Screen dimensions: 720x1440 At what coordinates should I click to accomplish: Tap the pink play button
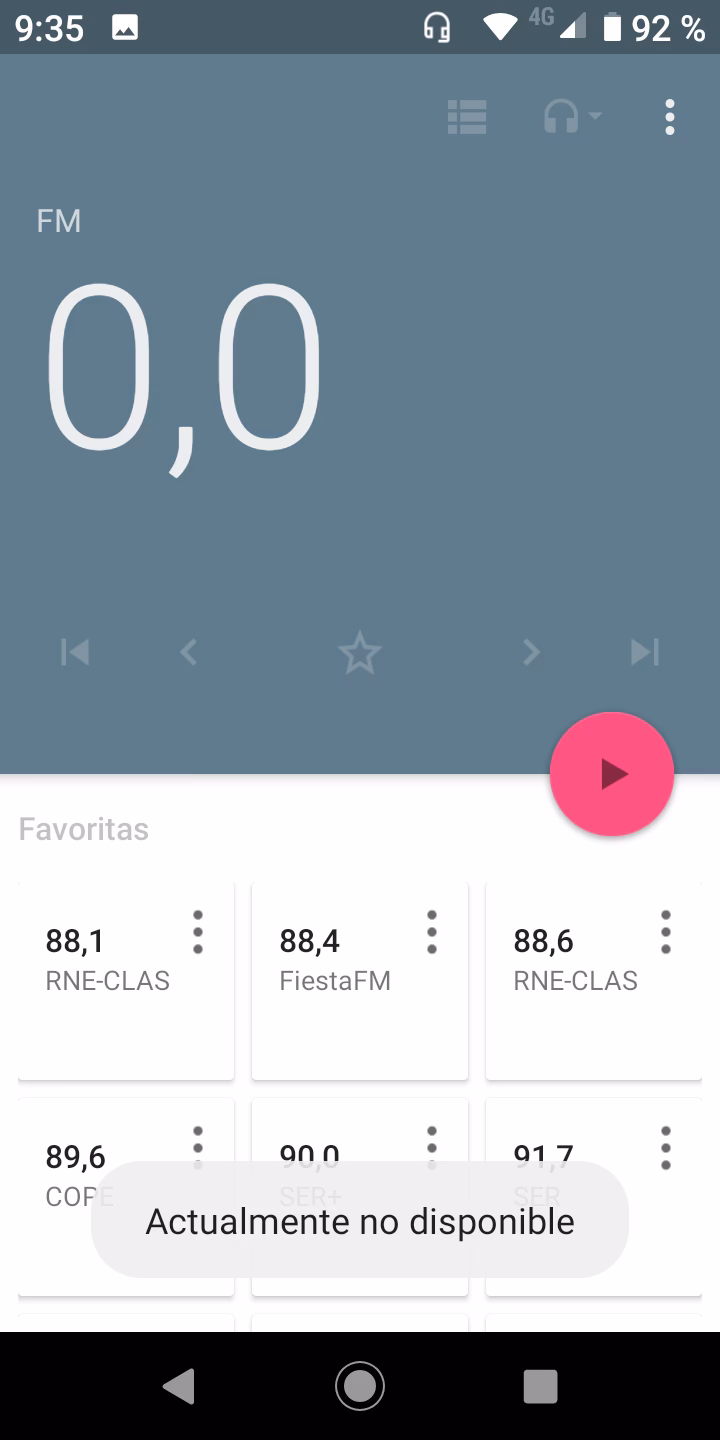coord(611,773)
